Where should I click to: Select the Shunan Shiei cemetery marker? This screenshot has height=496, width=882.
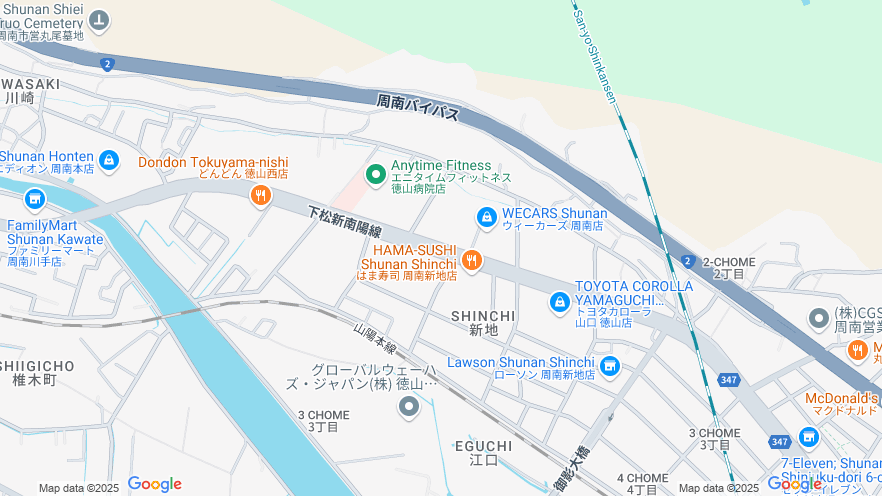(98, 18)
